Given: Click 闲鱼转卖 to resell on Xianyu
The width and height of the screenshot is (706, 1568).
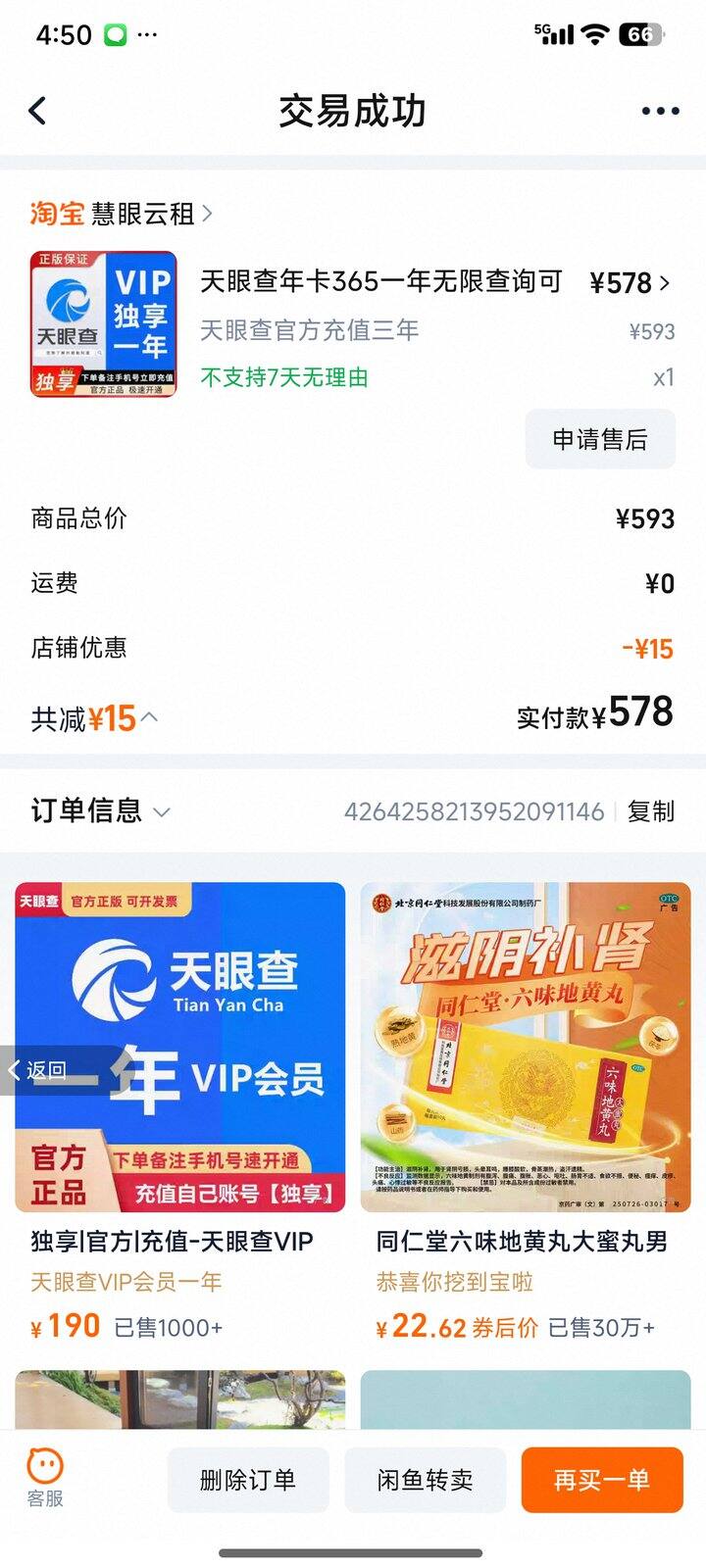Looking at the screenshot, I should point(425,1480).
